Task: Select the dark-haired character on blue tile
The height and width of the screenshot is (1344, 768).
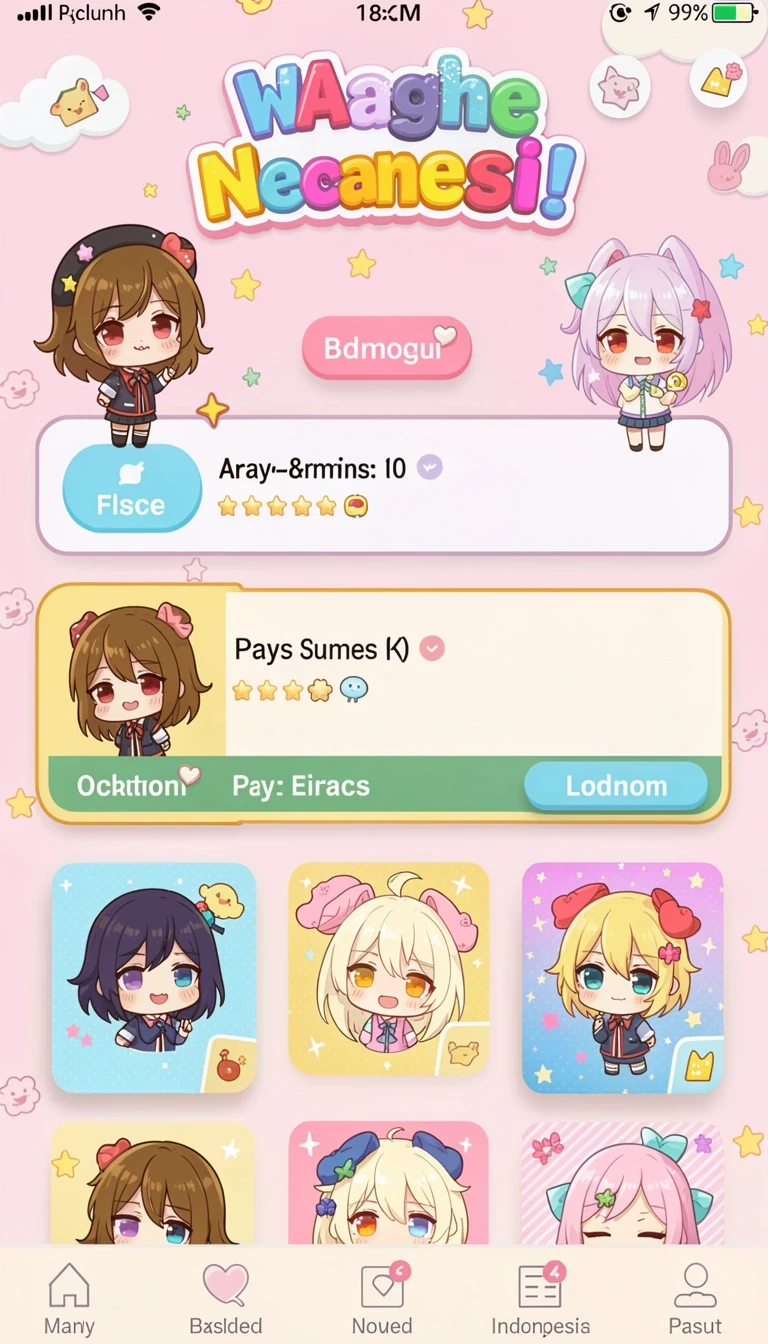Action: [154, 978]
